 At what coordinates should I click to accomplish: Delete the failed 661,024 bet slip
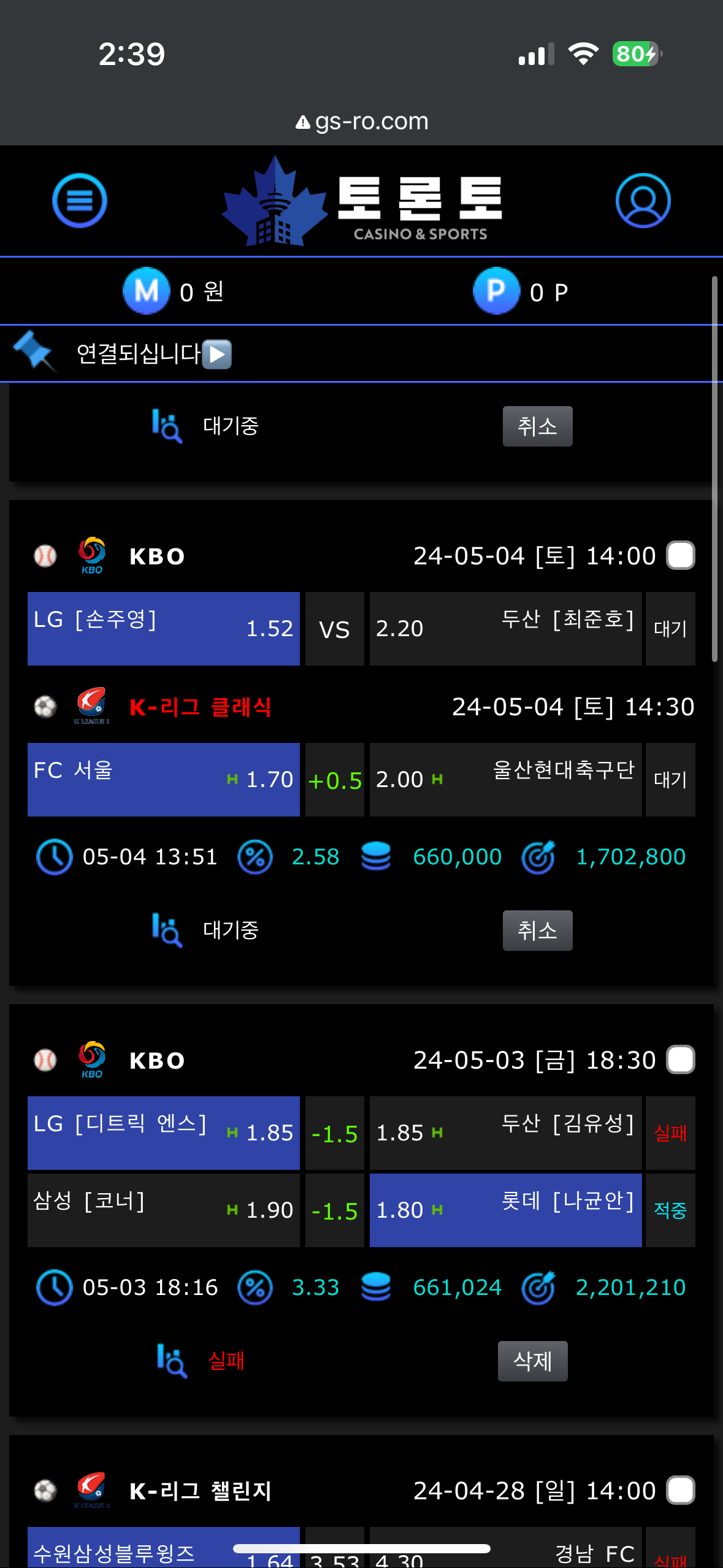(532, 1361)
